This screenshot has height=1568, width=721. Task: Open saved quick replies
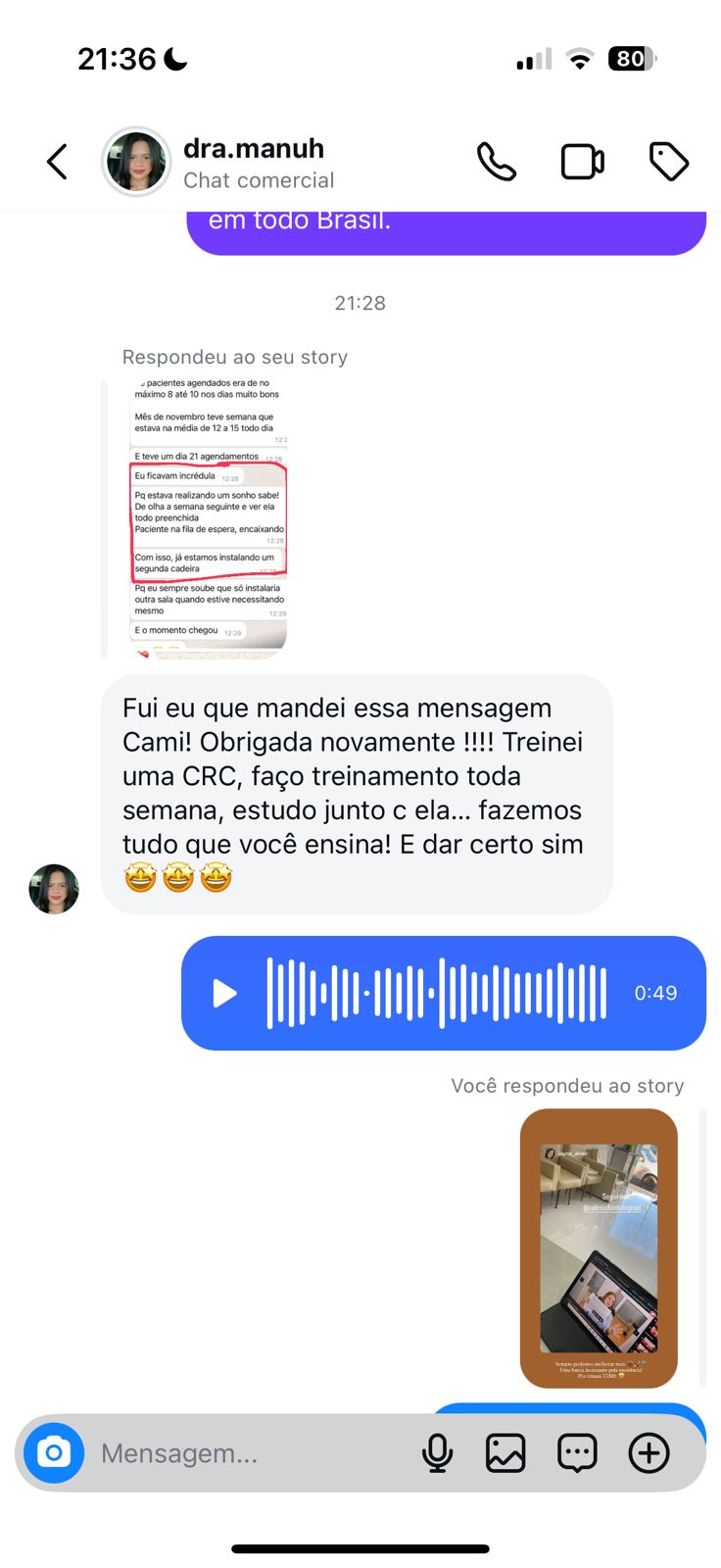[x=577, y=1452]
